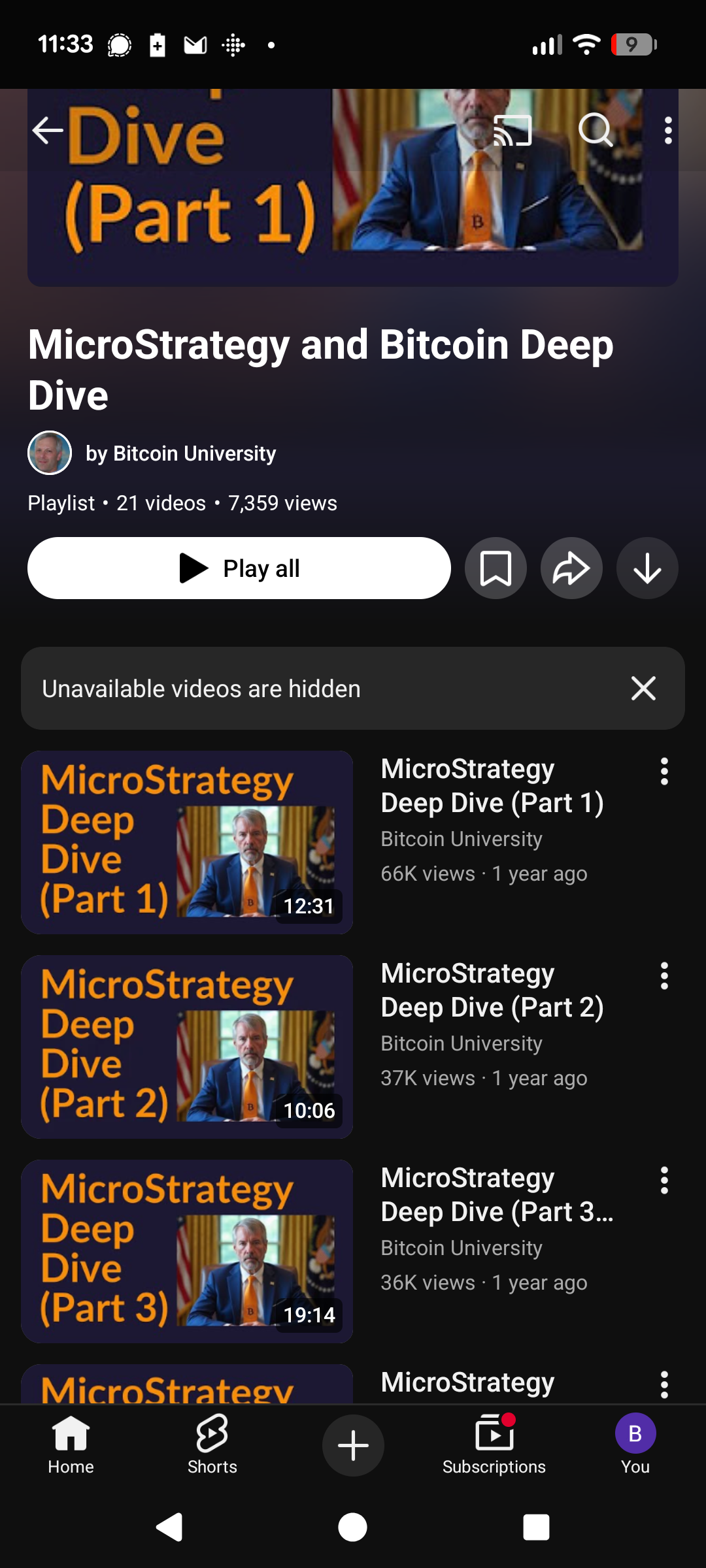Dismiss the unavailable videos banner
Image resolution: width=706 pixels, height=1568 pixels.
click(643, 689)
